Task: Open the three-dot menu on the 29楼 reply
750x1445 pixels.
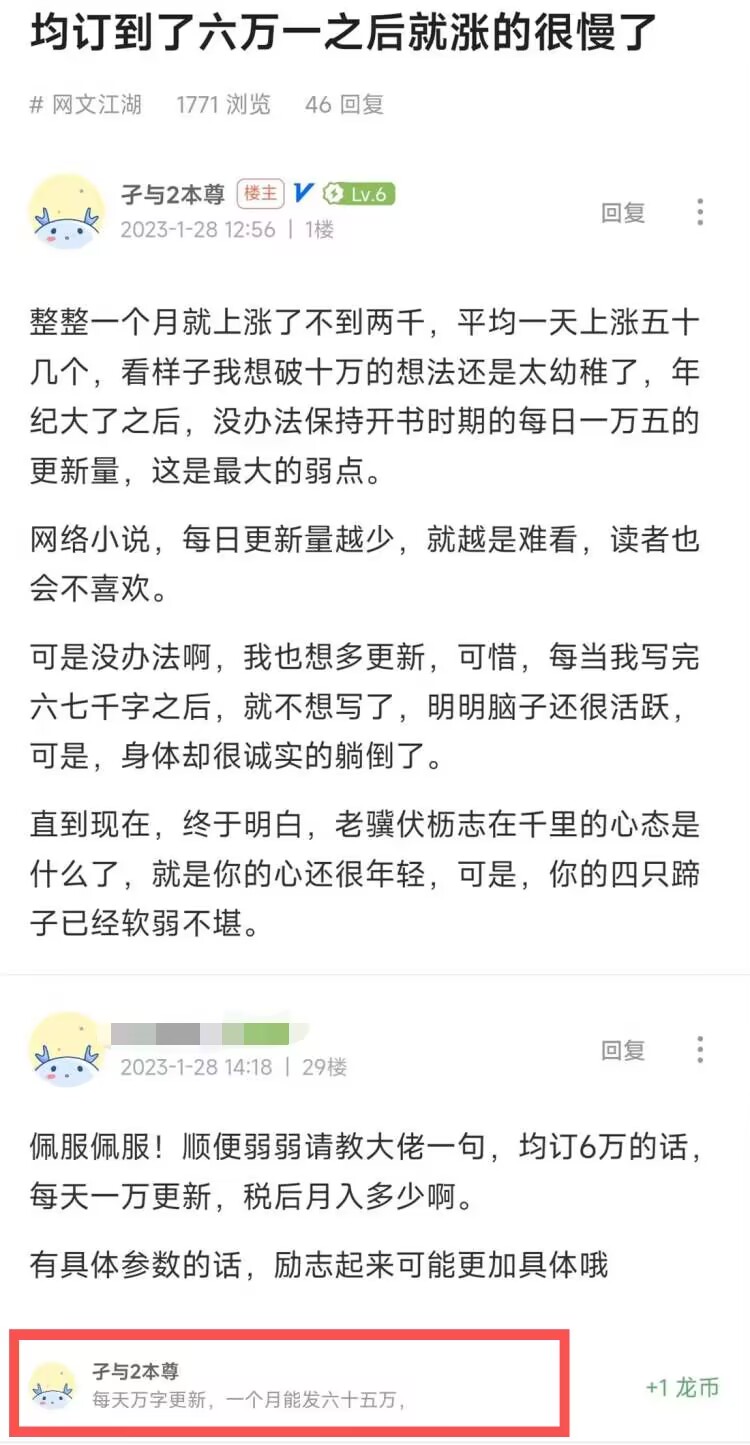Action: pyautogui.click(x=700, y=1049)
